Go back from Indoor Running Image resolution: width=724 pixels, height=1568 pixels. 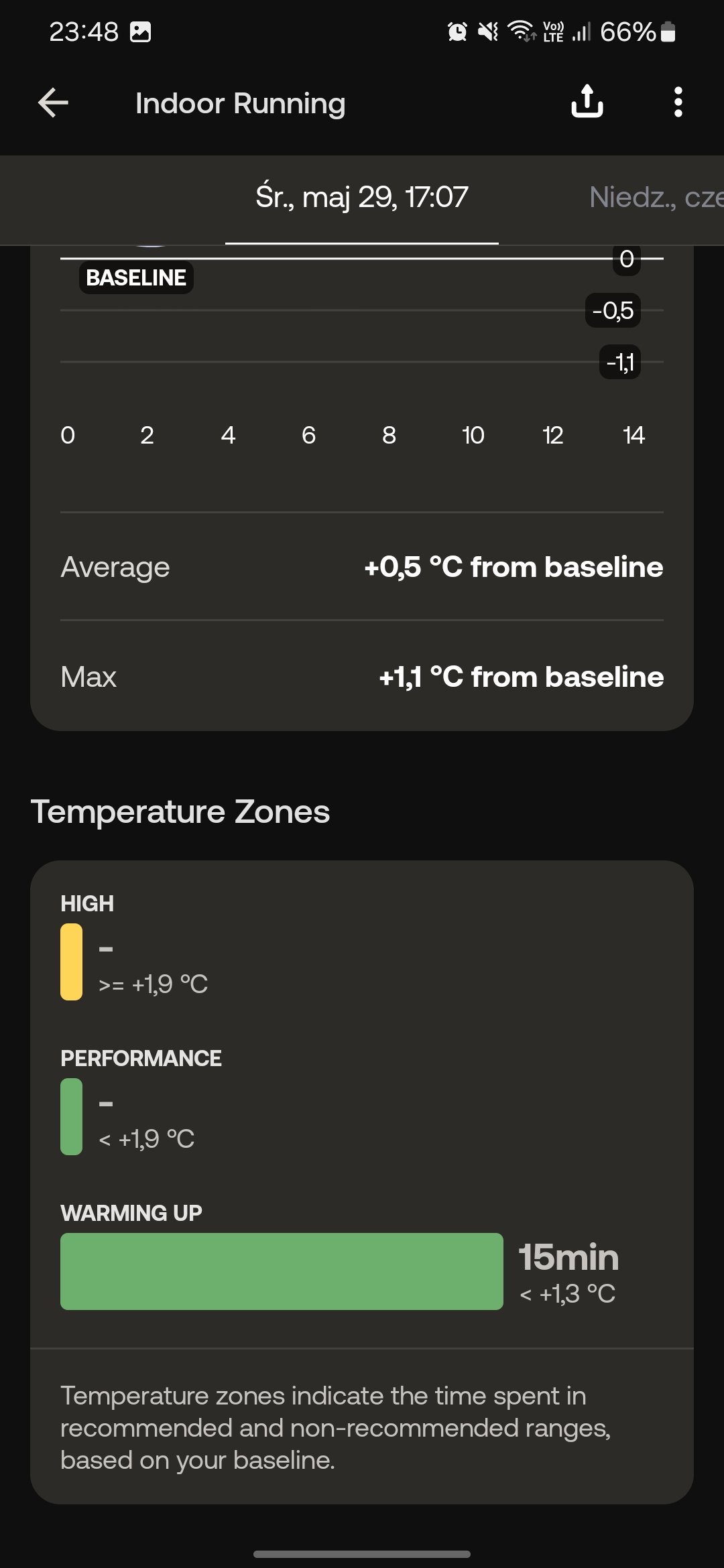(54, 103)
